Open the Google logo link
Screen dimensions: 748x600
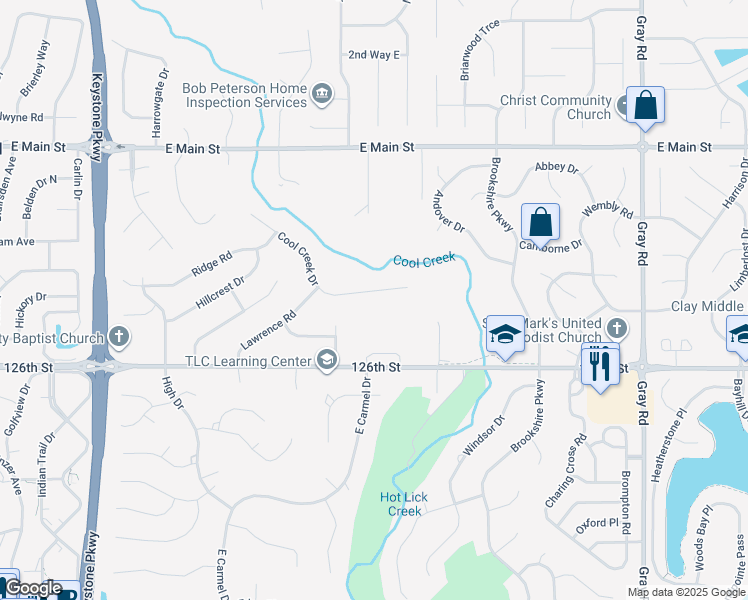34,588
